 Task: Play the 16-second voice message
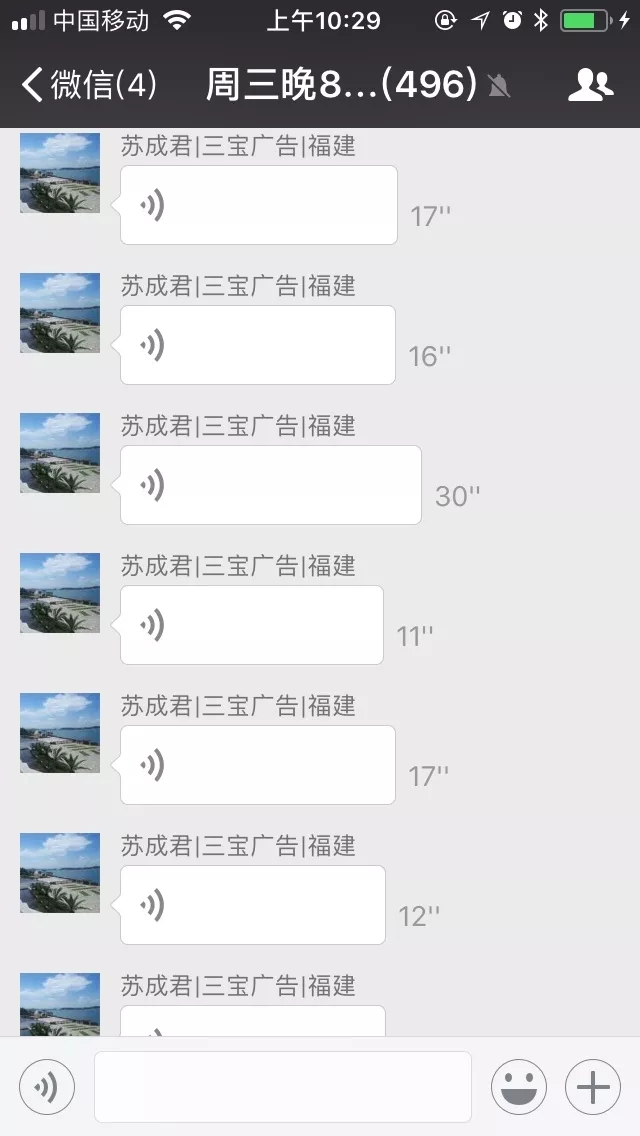click(257, 345)
